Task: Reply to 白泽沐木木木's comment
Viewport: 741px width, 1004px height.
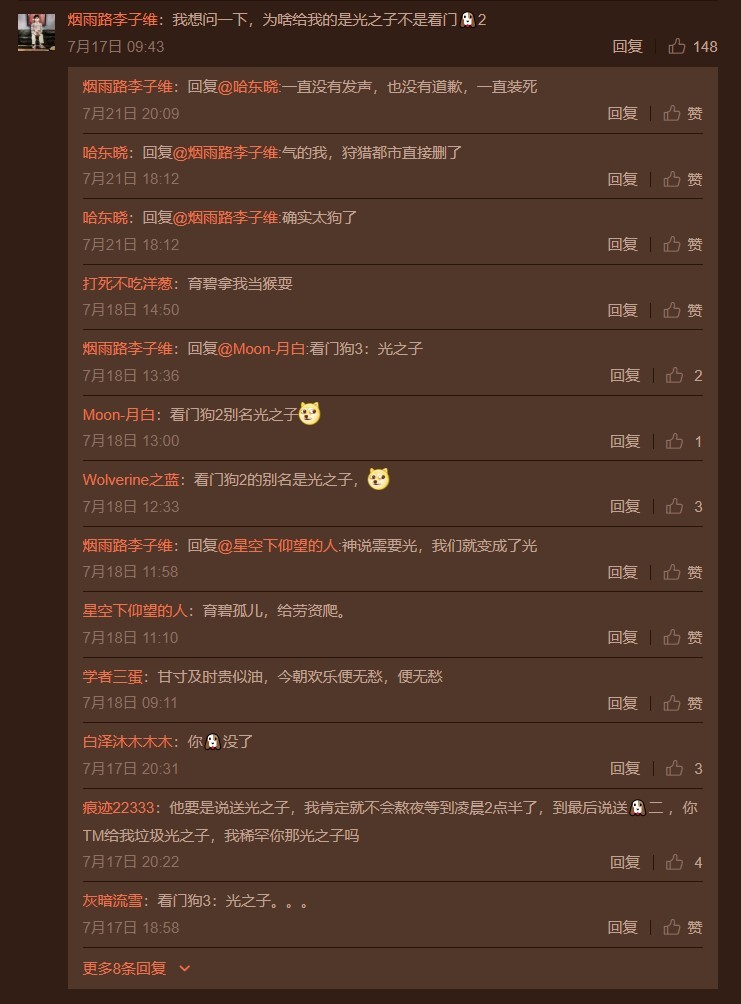Action: tap(625, 768)
